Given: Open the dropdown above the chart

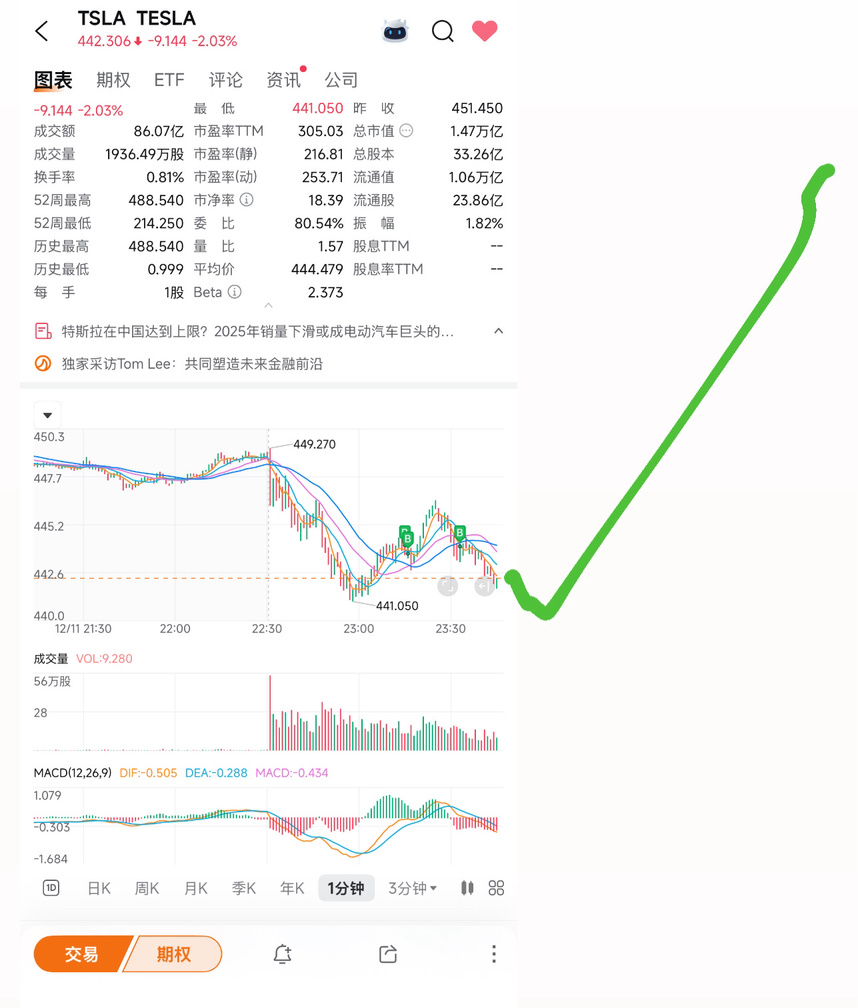Looking at the screenshot, I should tap(48, 415).
